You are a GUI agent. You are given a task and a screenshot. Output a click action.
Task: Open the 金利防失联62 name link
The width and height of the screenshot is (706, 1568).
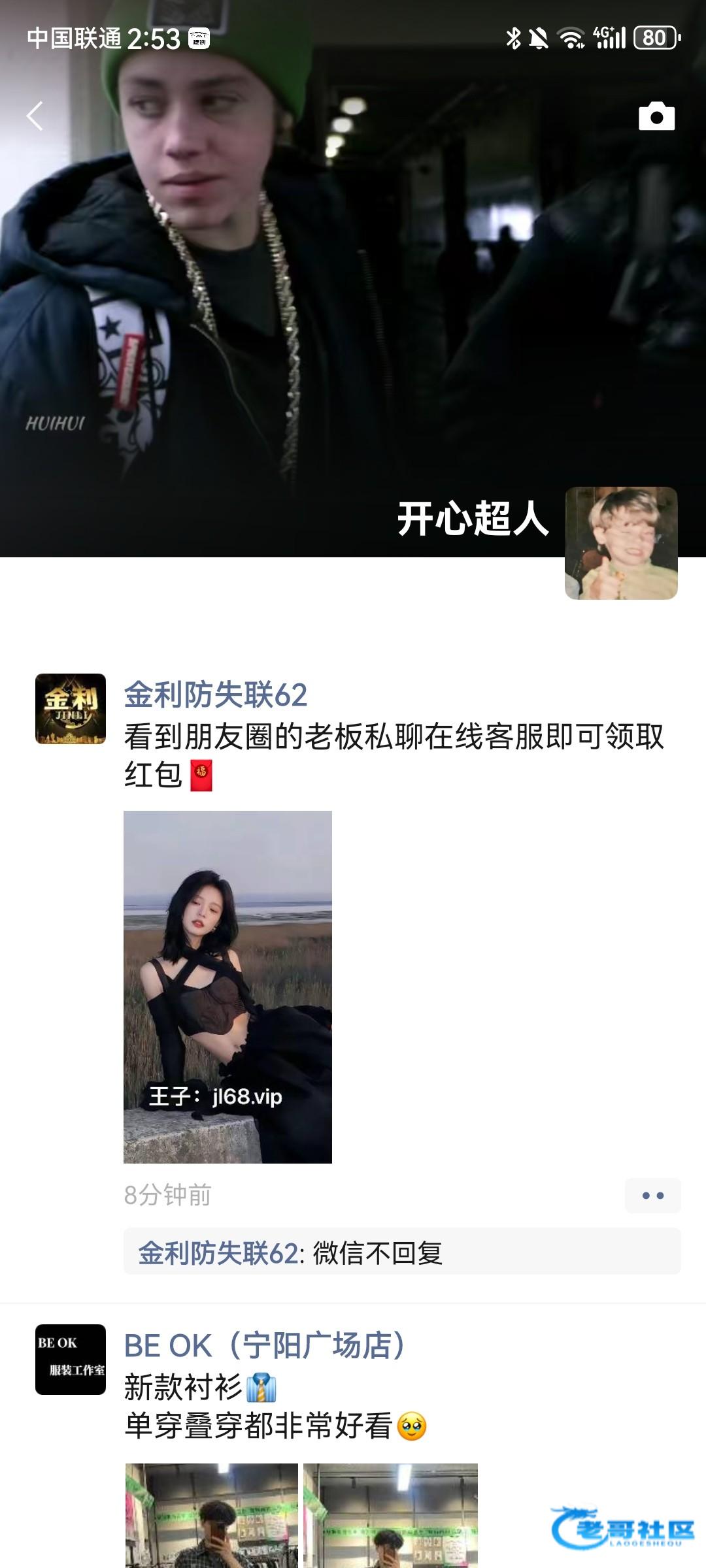coord(216,694)
